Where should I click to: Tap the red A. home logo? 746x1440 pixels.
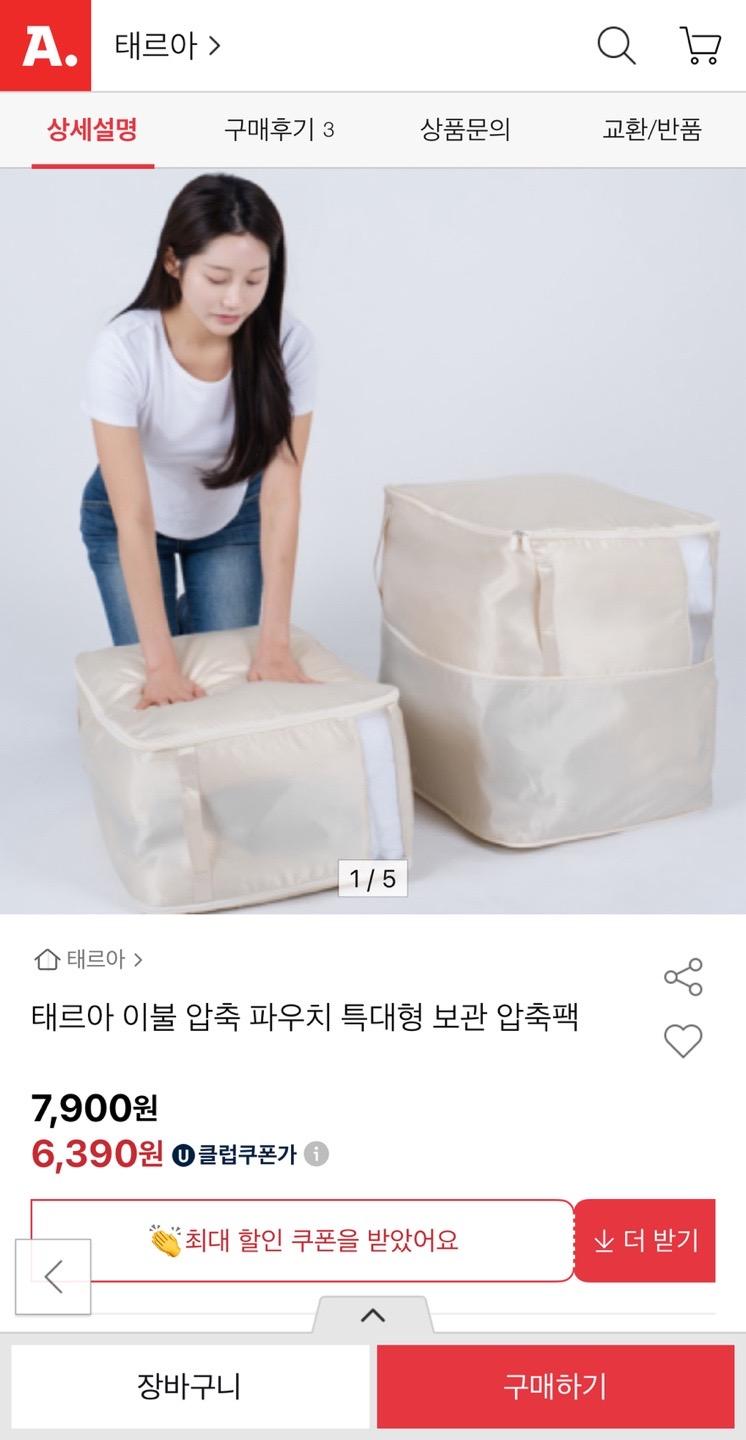point(45,45)
